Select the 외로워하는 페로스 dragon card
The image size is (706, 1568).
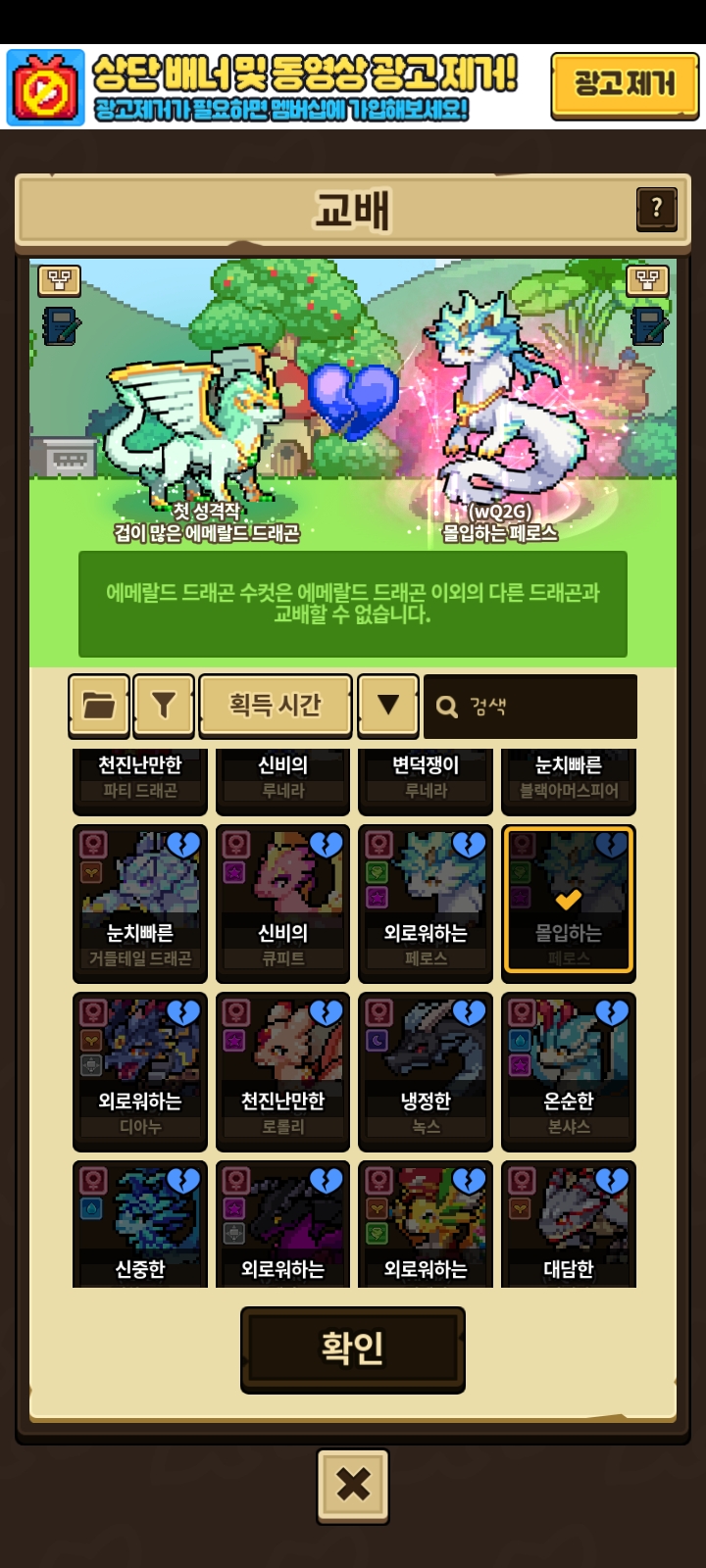pos(426,903)
